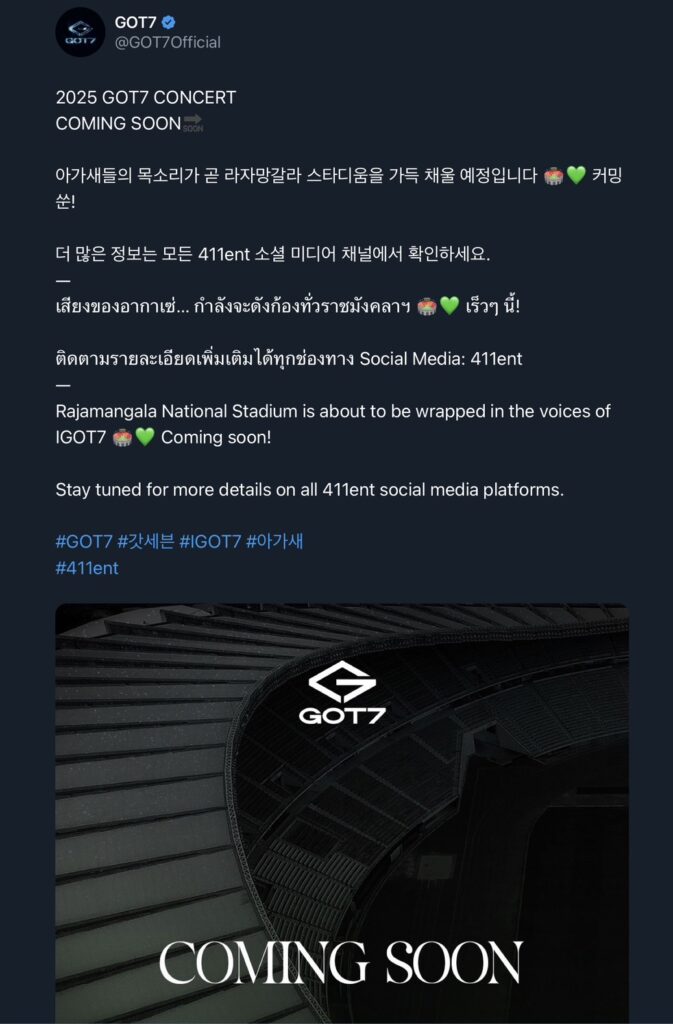The width and height of the screenshot is (673, 1024).
Task: Open GOT7's profile avatar
Action: [80, 32]
